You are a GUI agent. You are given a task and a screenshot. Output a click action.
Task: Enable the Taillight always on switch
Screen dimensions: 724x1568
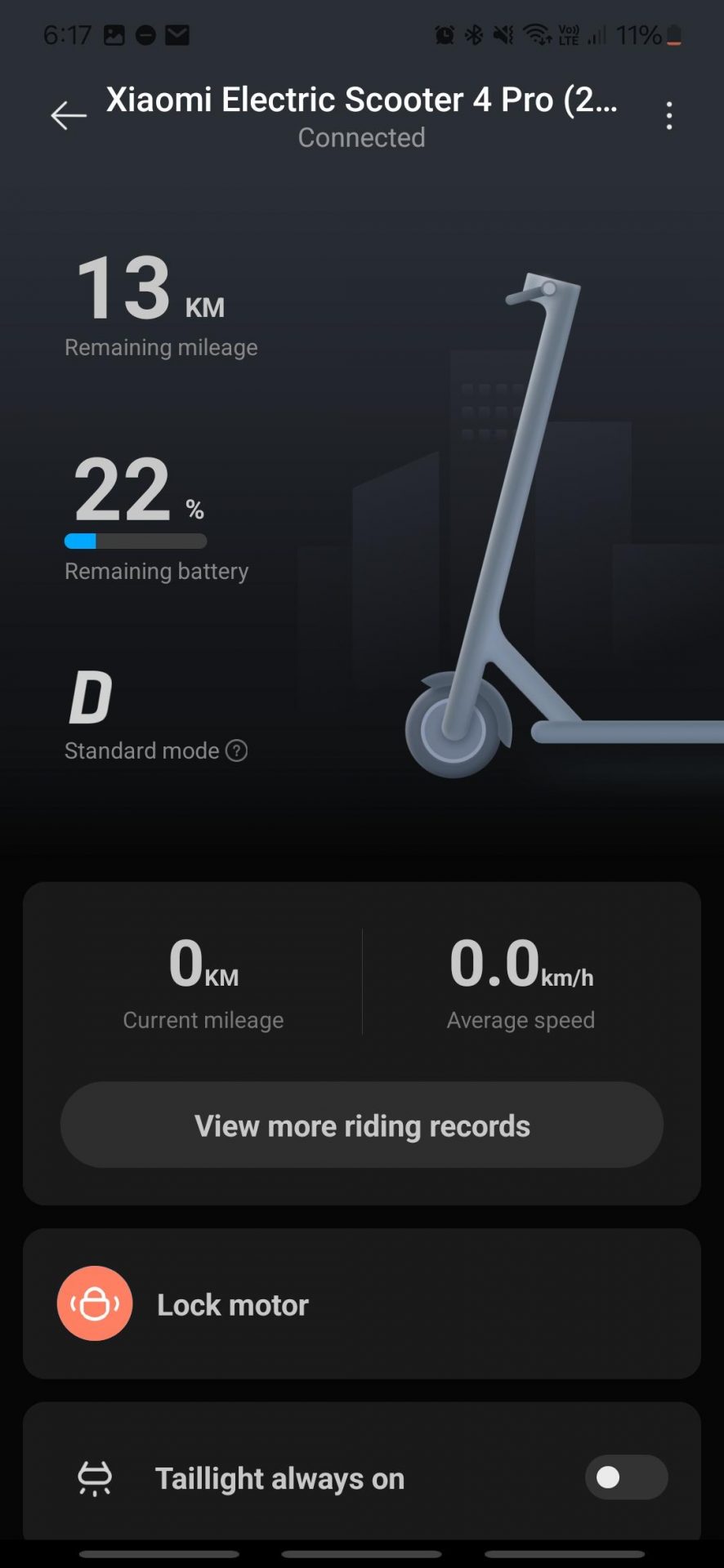626,1477
